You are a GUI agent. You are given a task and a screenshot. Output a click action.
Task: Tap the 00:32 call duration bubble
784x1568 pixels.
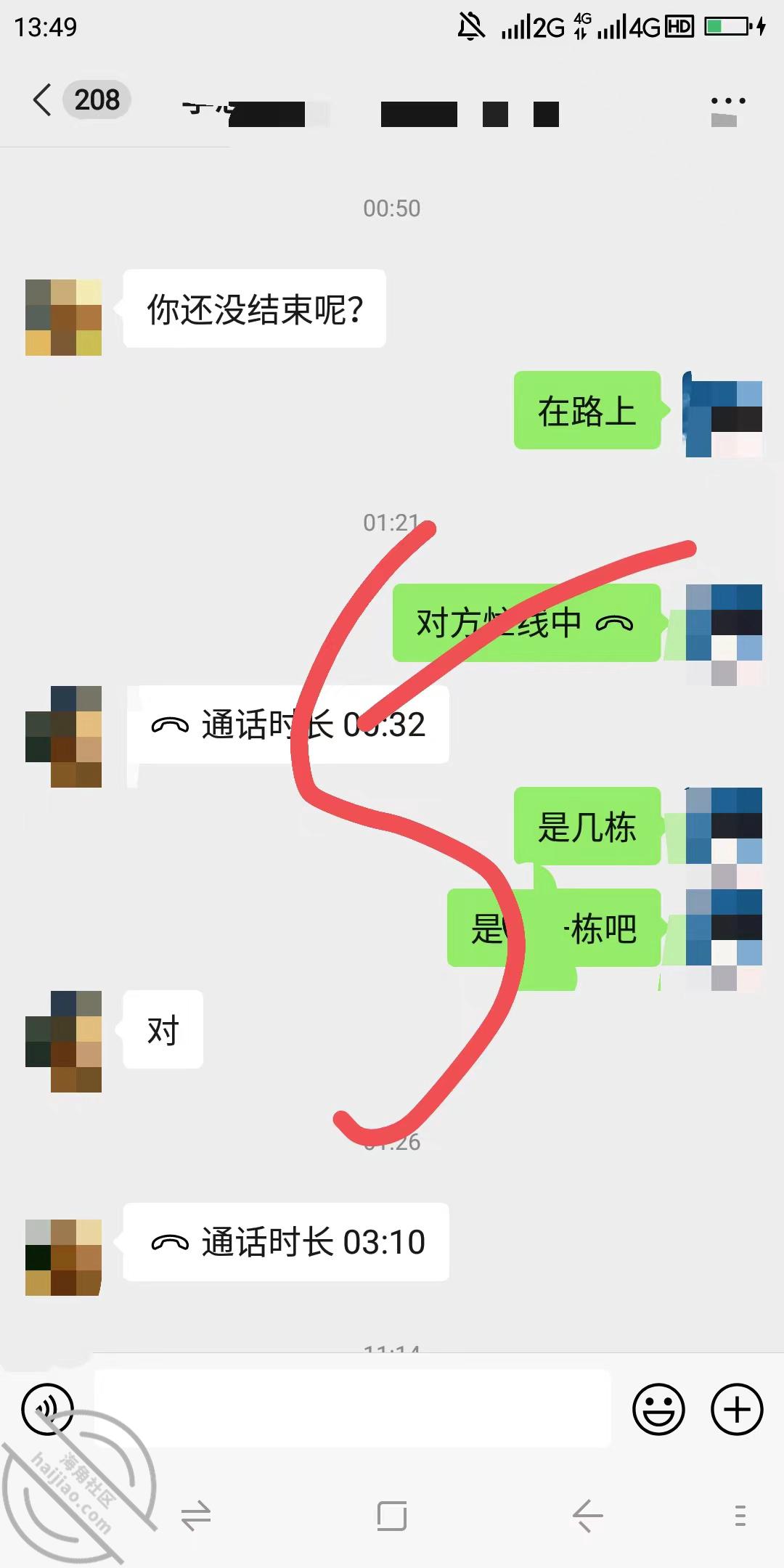(288, 724)
